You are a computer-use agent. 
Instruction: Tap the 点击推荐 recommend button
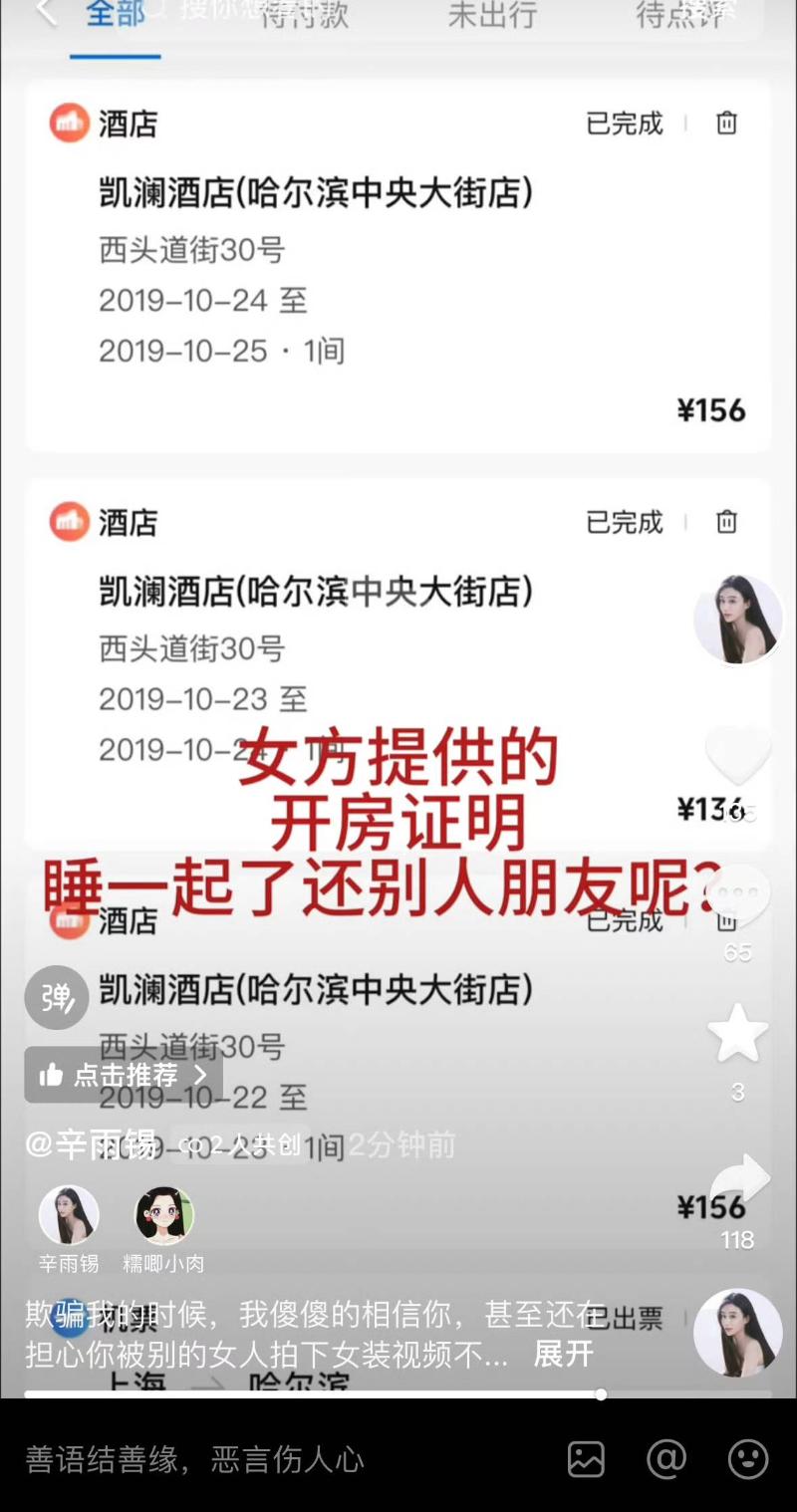123,1075
